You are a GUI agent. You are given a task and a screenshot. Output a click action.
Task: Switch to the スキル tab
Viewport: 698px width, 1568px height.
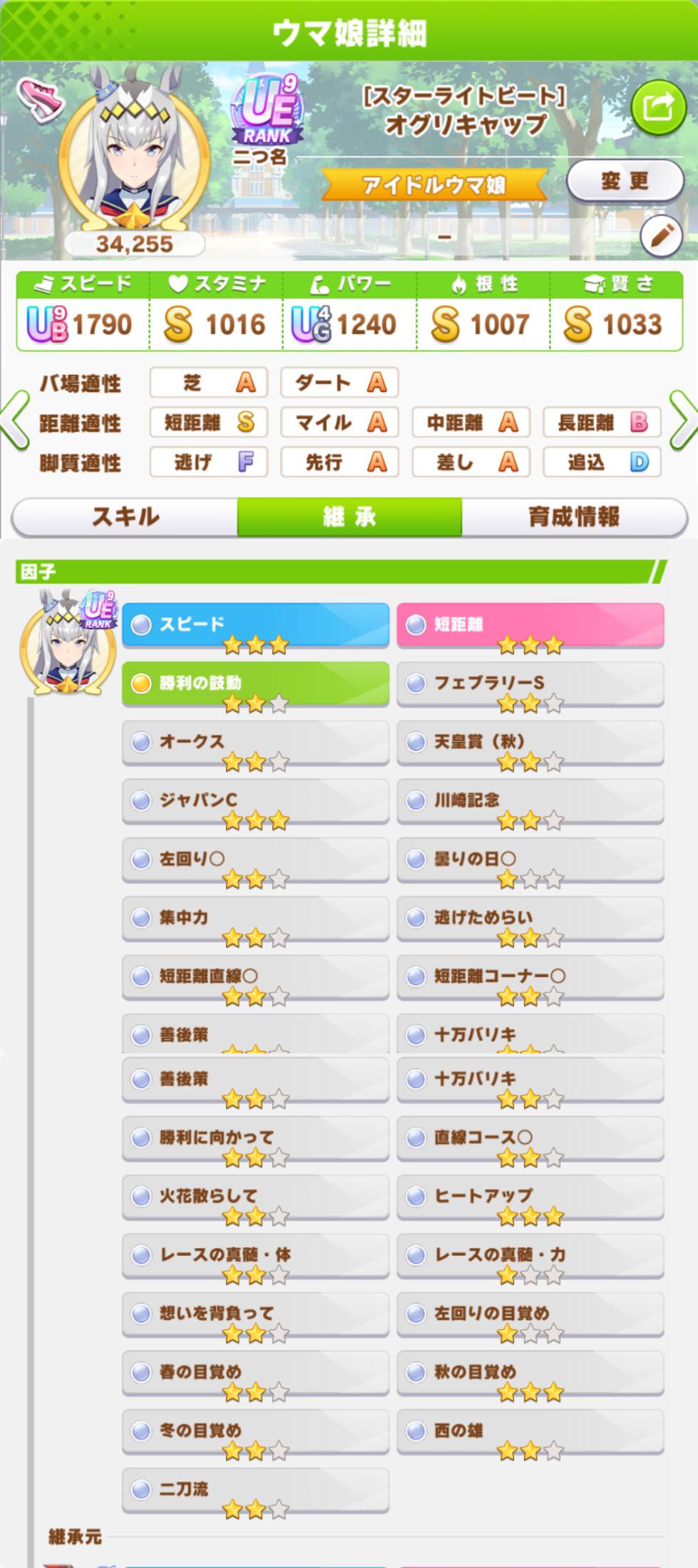(x=125, y=517)
